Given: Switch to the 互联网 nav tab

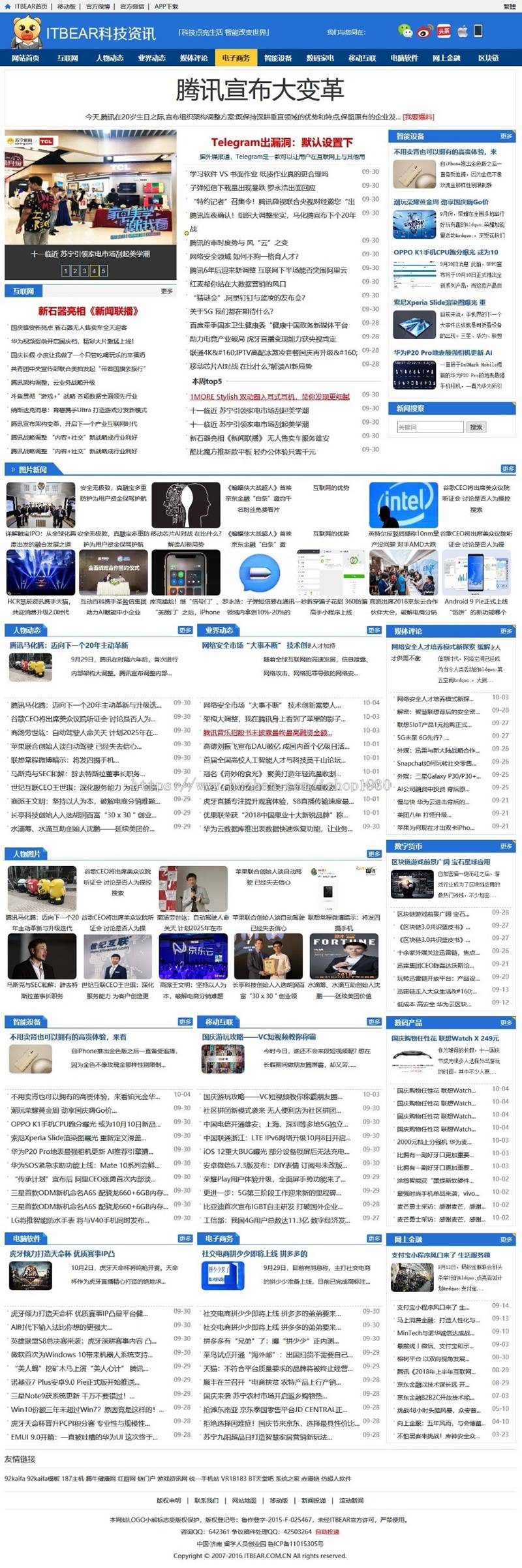Looking at the screenshot, I should tap(67, 58).
